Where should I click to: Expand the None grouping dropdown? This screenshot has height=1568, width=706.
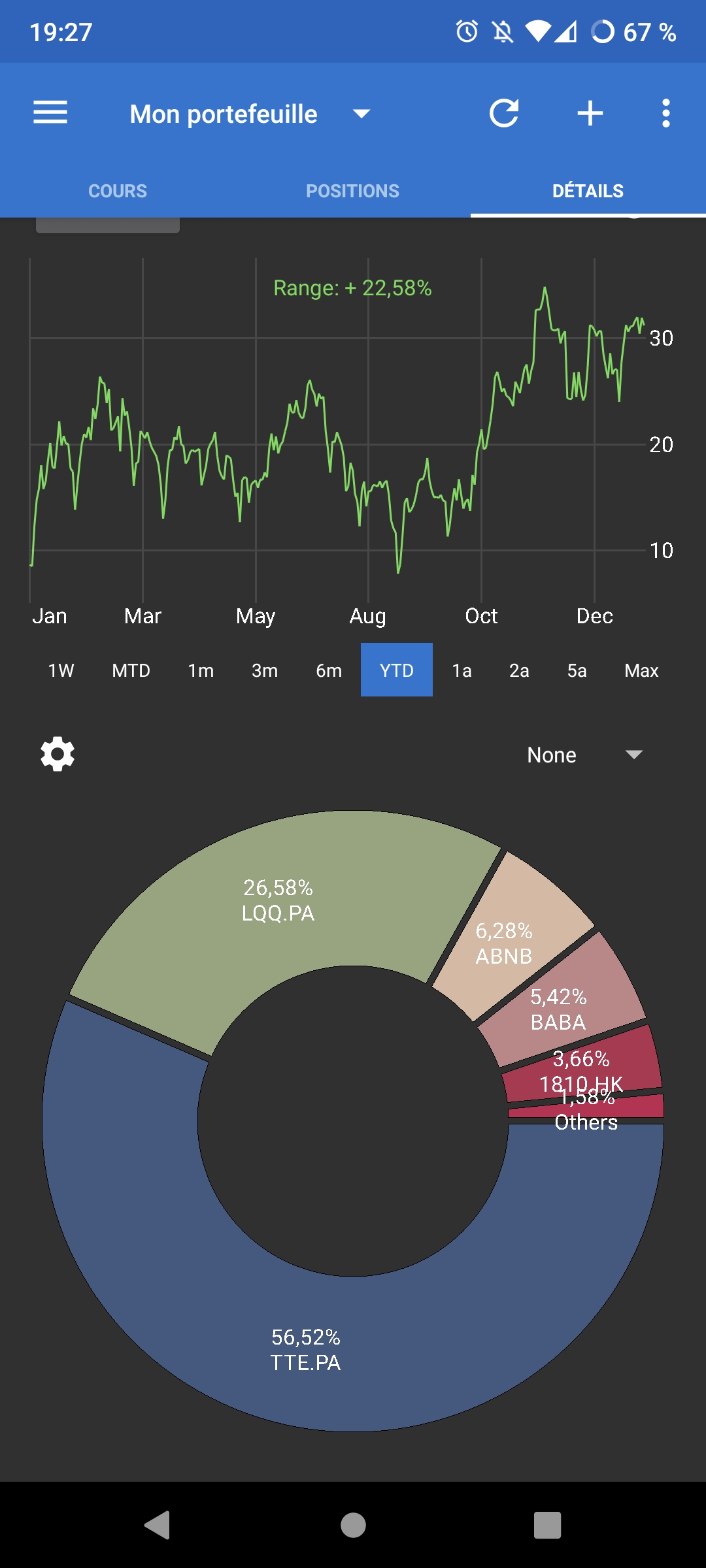point(585,755)
